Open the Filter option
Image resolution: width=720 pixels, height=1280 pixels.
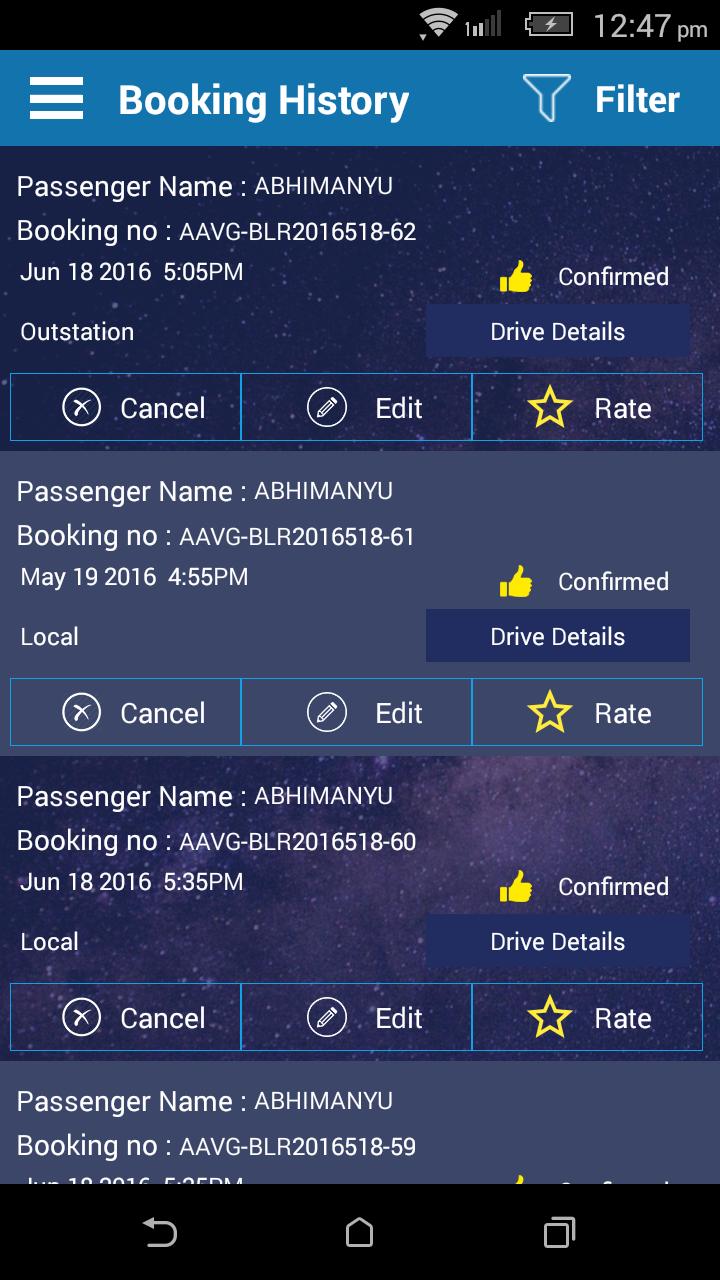point(601,99)
